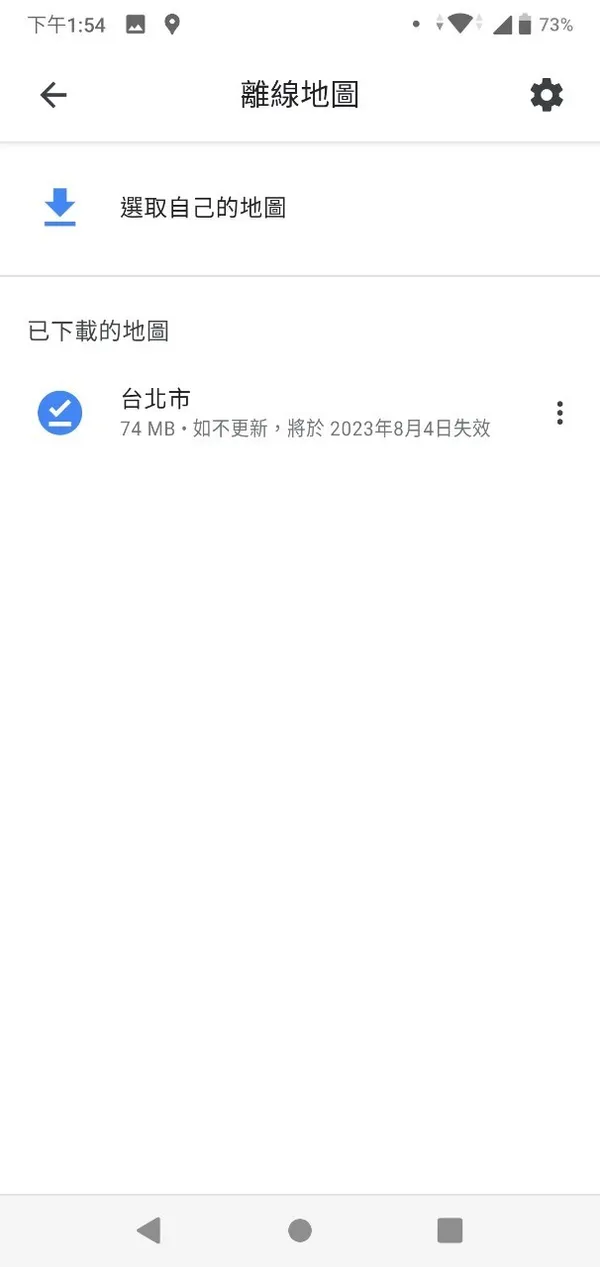Open offline maps settings gear
Screen dimensions: 600x1267
point(546,95)
